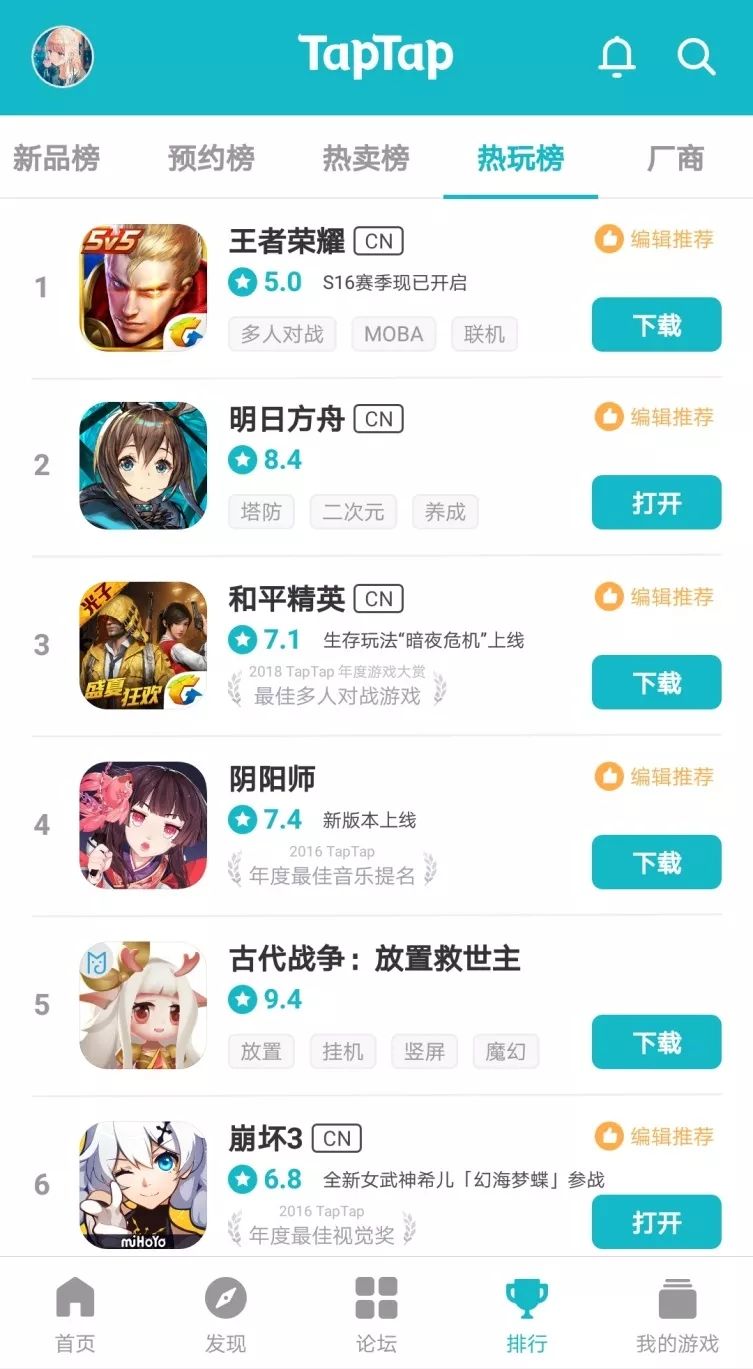Tap 下载 to download 王者荣耀

(656, 324)
